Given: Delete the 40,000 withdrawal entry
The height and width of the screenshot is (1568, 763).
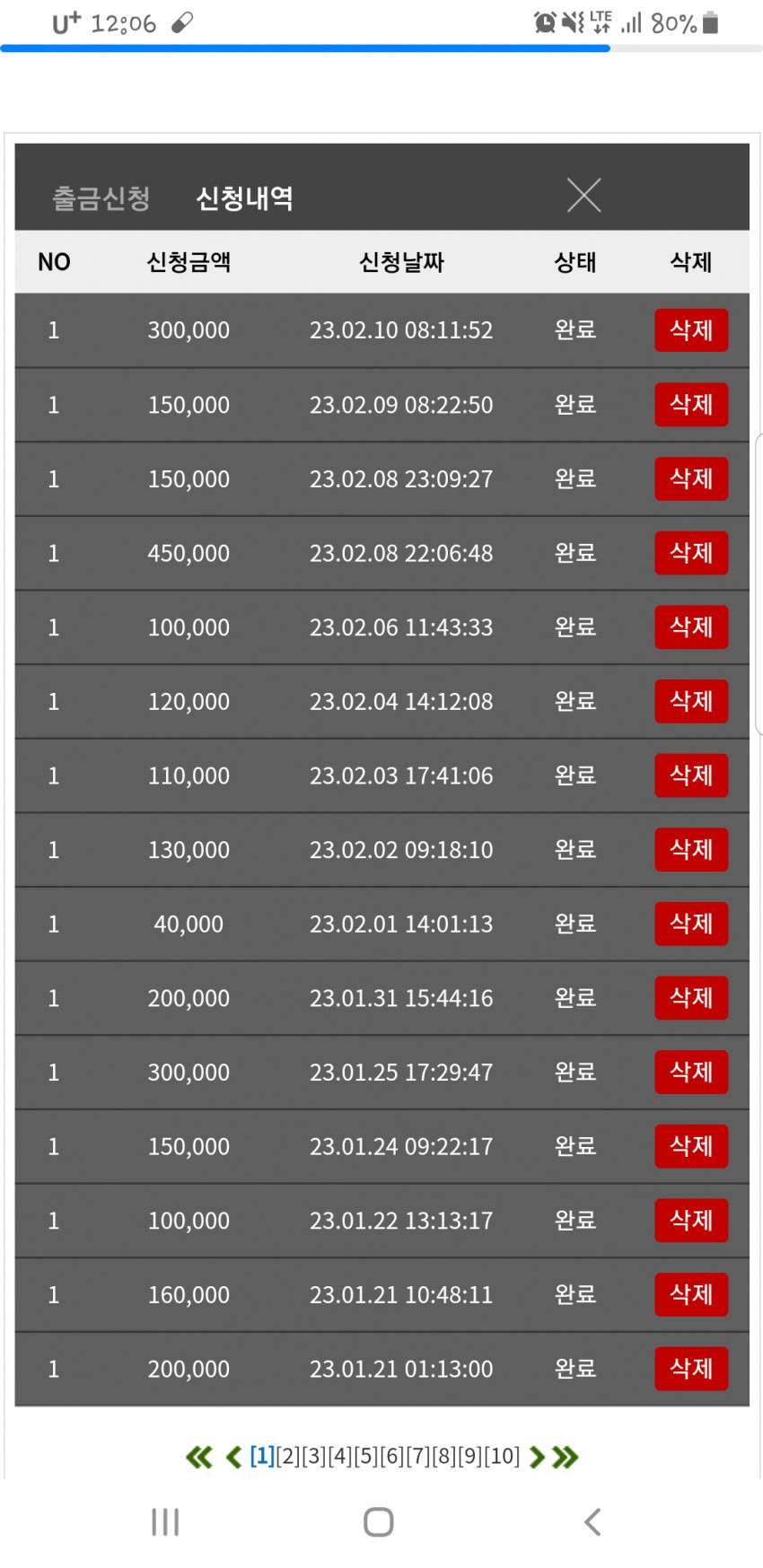Looking at the screenshot, I should coord(691,924).
